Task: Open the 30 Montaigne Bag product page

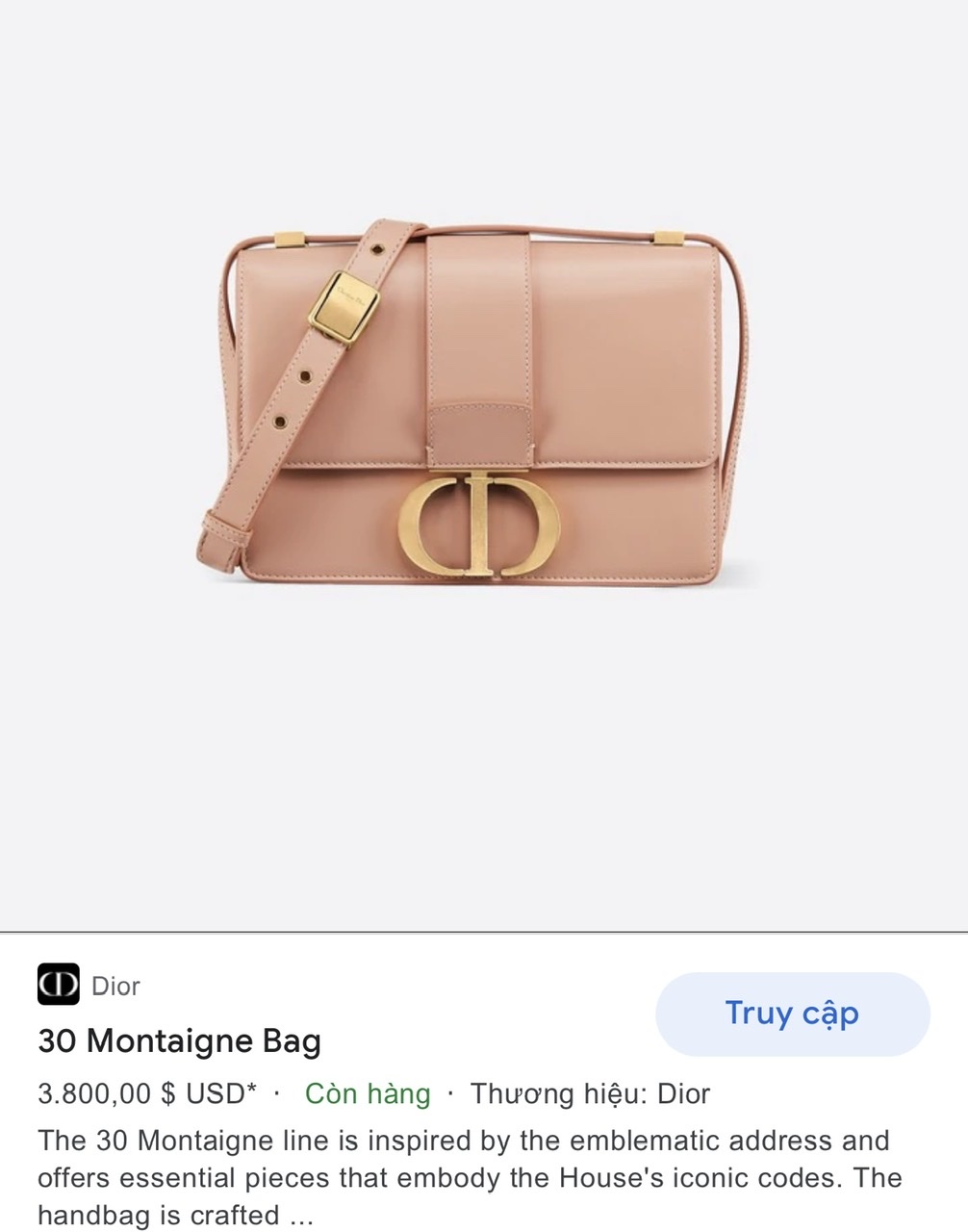Action: pos(179,1040)
